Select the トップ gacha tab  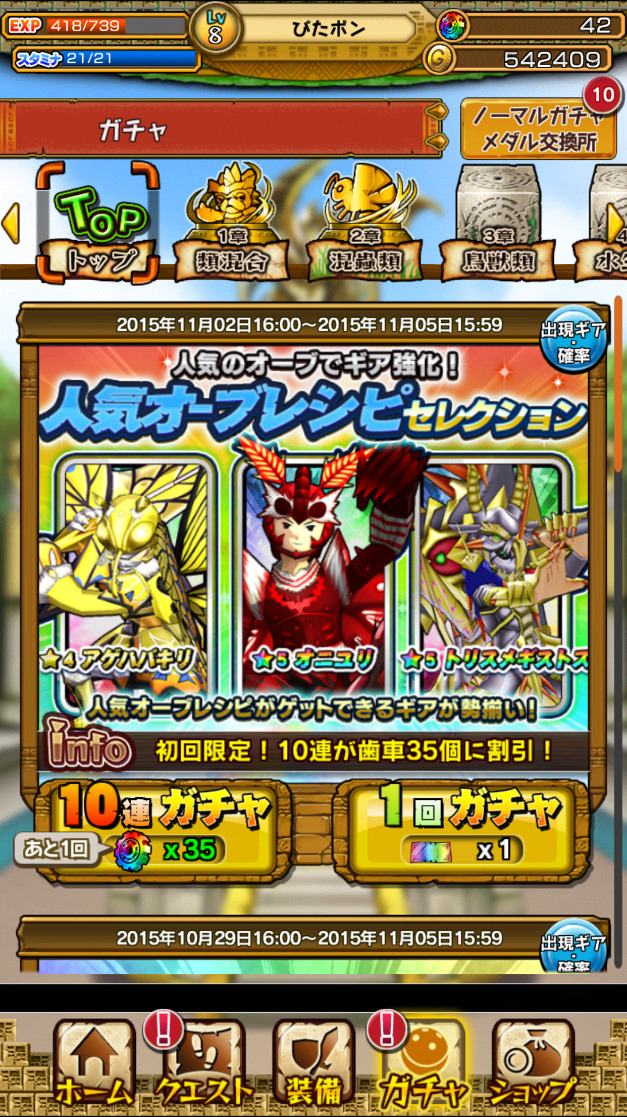click(x=98, y=223)
